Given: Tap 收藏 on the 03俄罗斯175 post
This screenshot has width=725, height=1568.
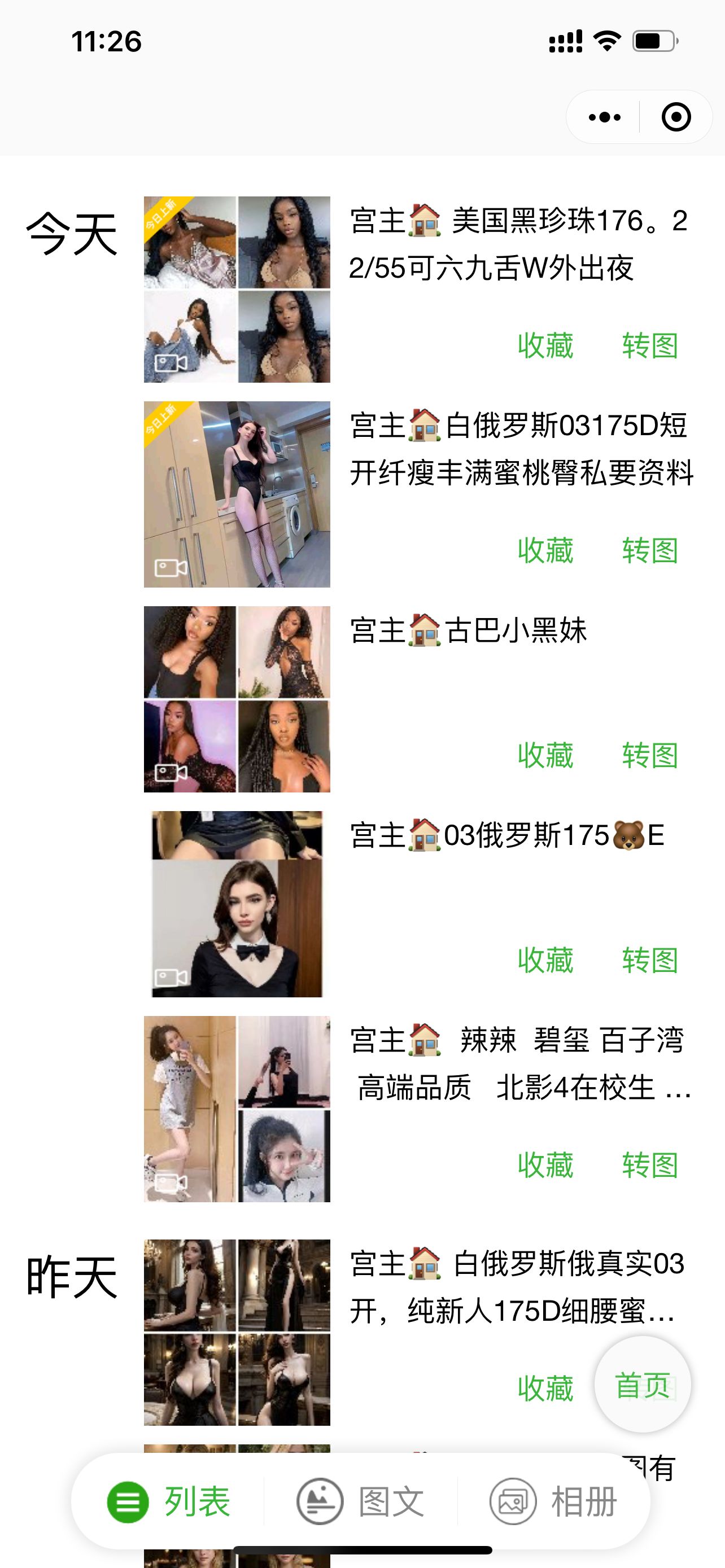Looking at the screenshot, I should tap(545, 961).
